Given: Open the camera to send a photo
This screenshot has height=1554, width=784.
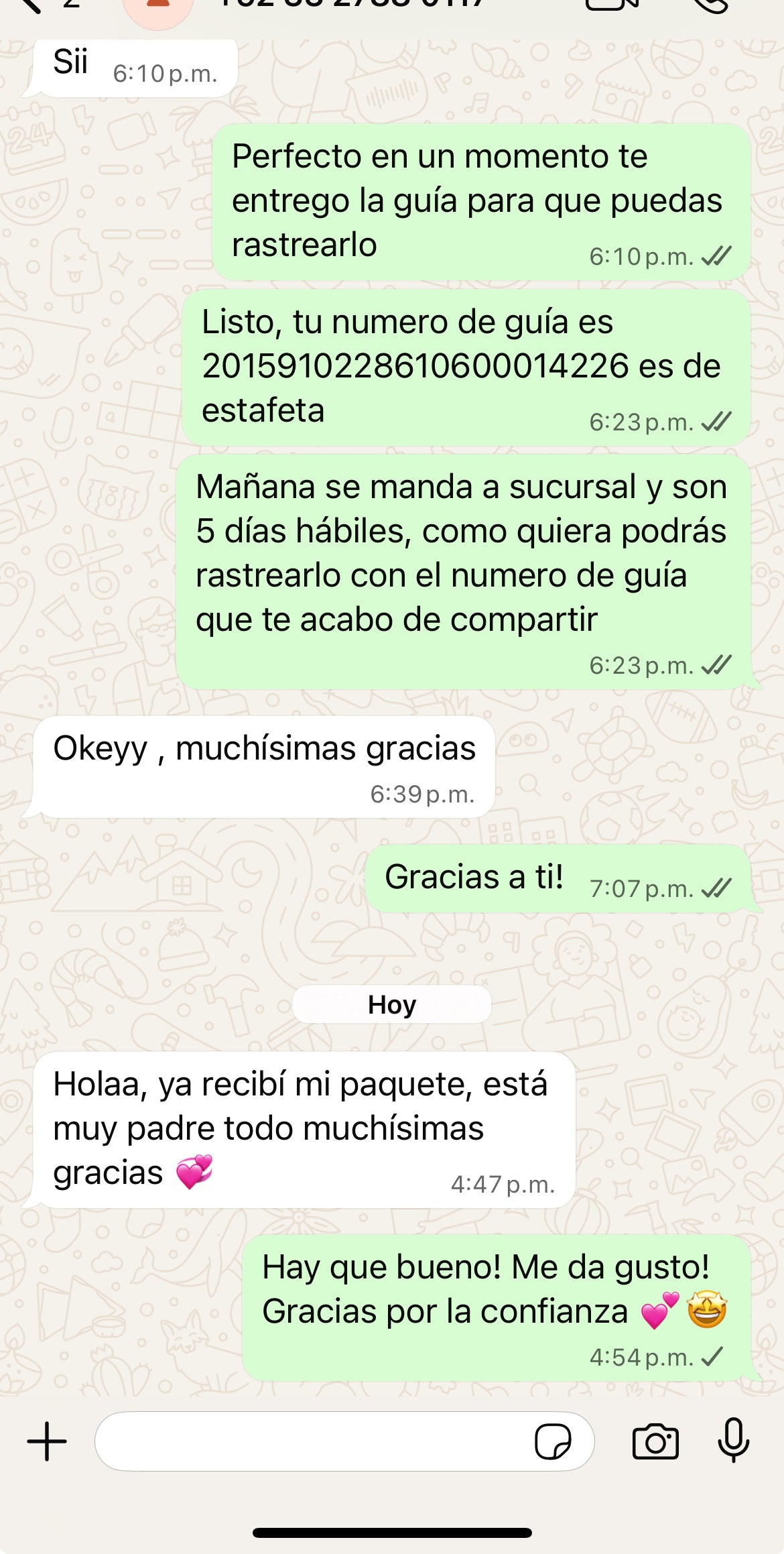Looking at the screenshot, I should click(655, 1441).
